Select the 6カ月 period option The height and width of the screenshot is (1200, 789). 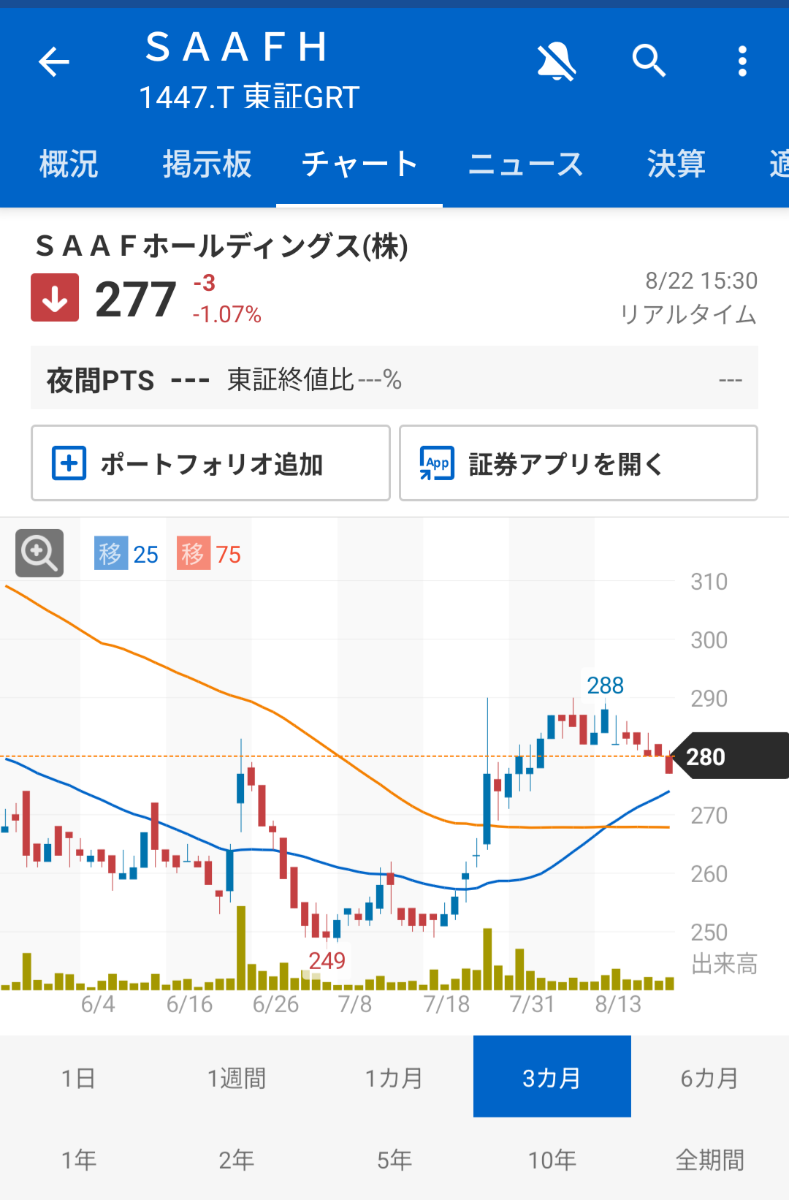click(710, 1077)
